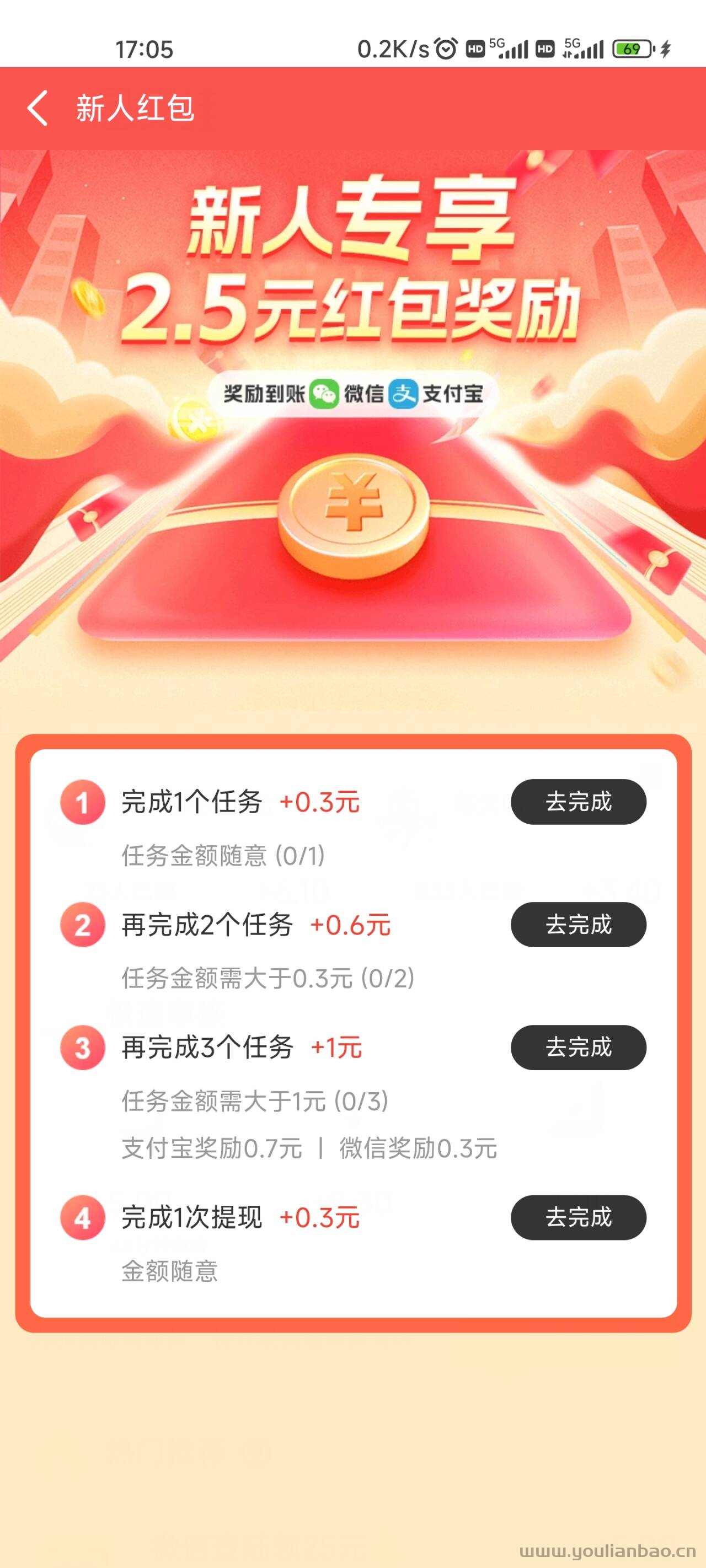
Task: Go back from the 新人红包 page
Action: [37, 109]
